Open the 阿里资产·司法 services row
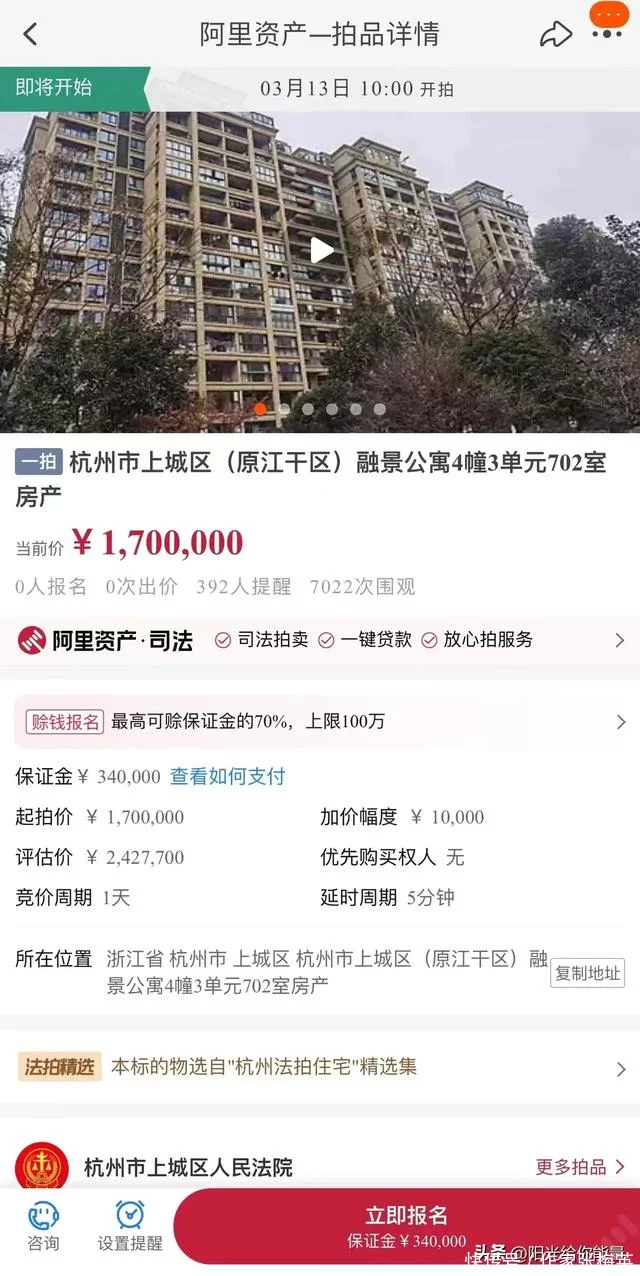The image size is (640, 1276). point(320,640)
